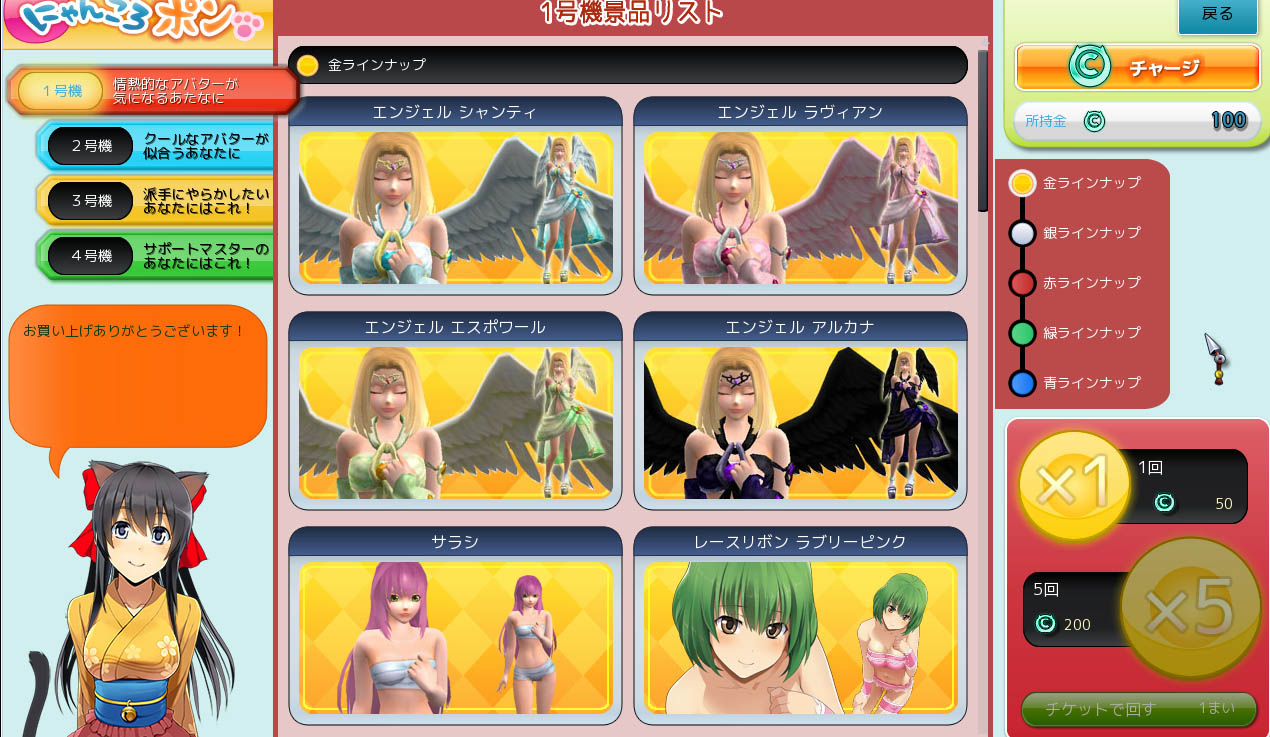Screen dimensions: 1270x737
Task: Open the エンジェル アルカナ prize card
Action: (x=800, y=411)
